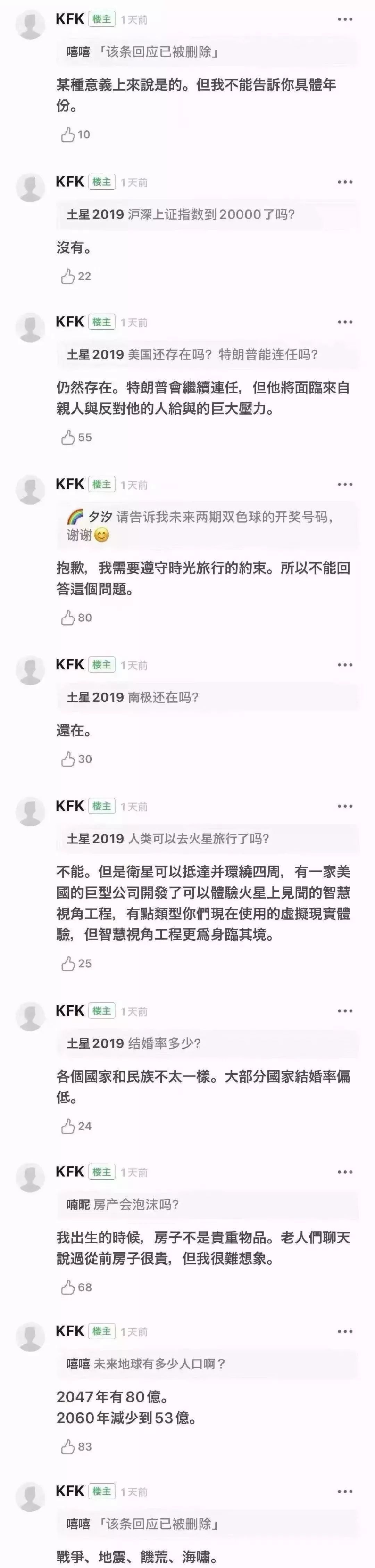This screenshot has height=1568, width=375.
Task: Open overflow menu on 房产泡沫 reply
Action: (344, 1172)
